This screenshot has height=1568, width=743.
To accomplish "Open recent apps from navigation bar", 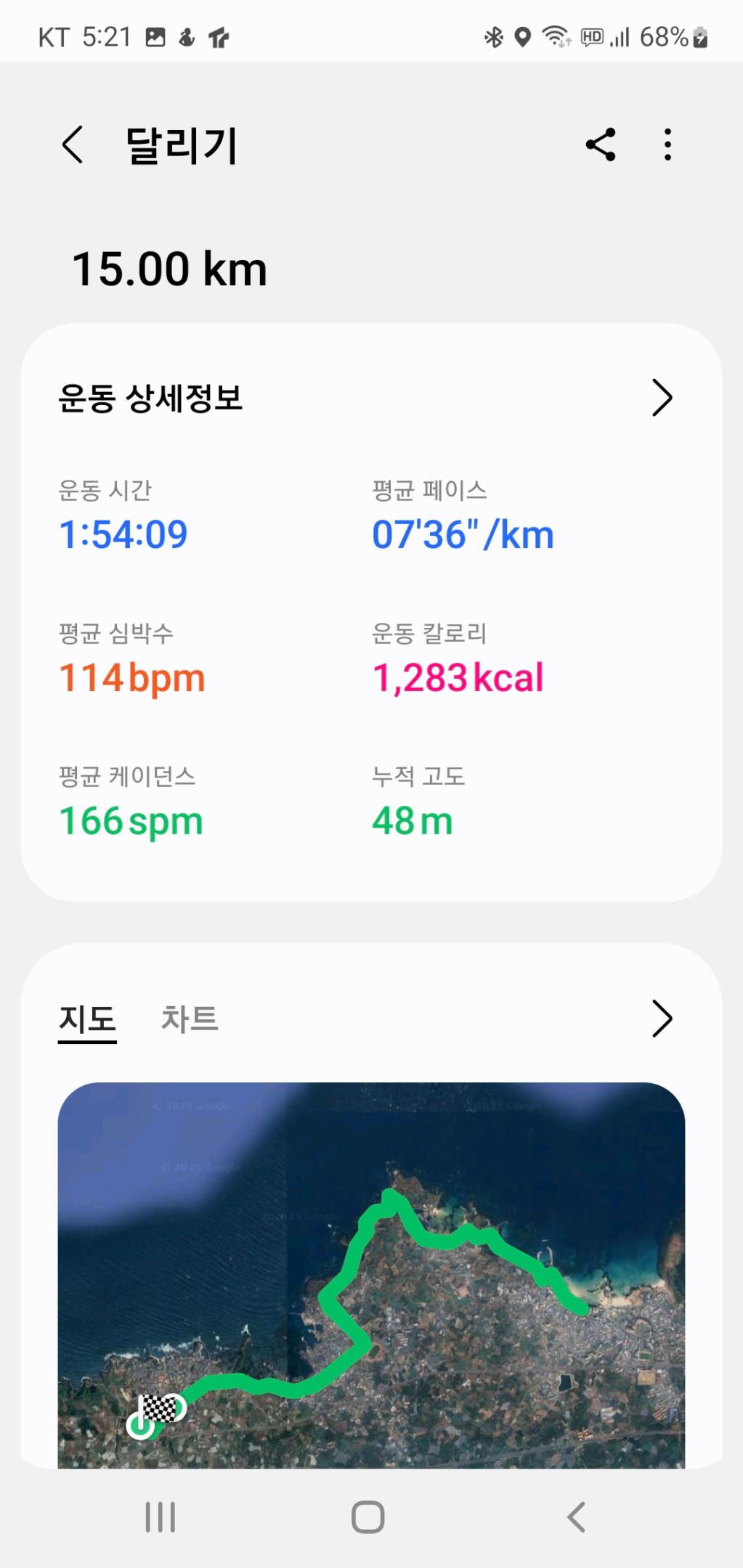I will 161,1517.
